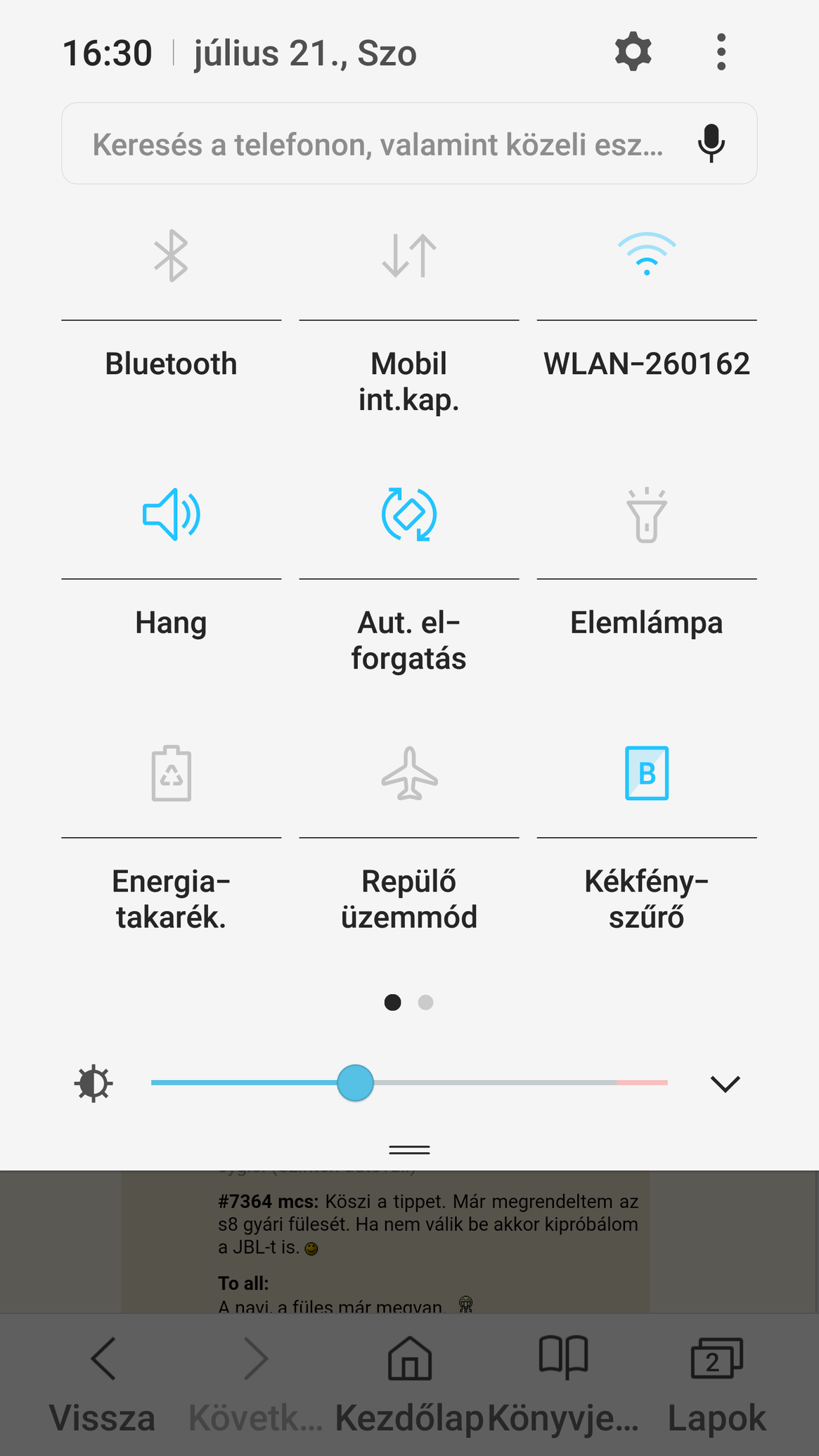Turn on Bluetooth
This screenshot has width=819, height=1456.
point(171,256)
